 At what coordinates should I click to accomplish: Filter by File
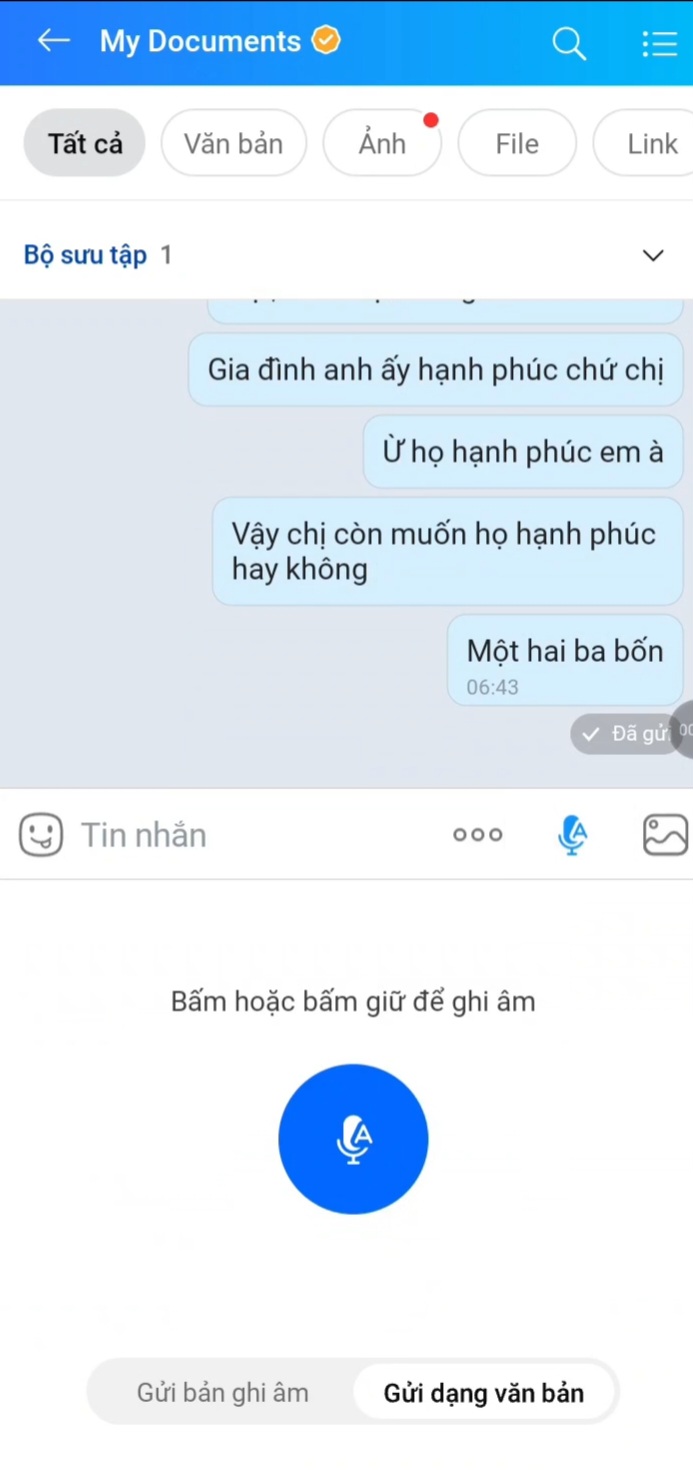(517, 144)
